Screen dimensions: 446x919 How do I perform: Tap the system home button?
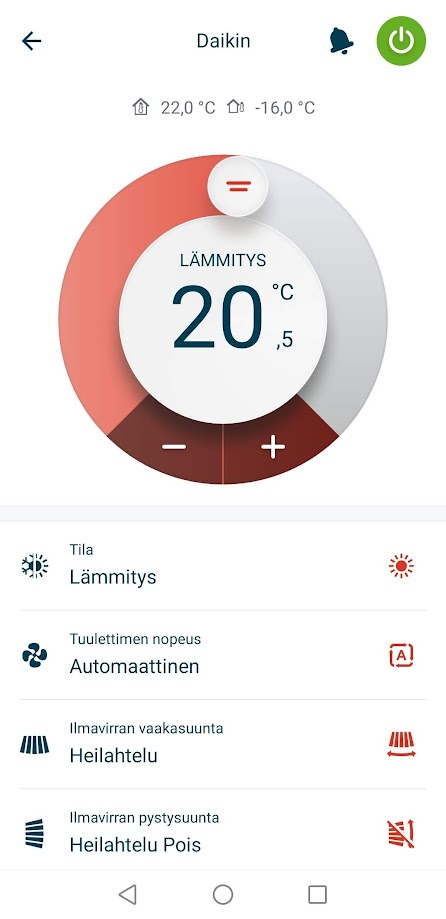coord(223,894)
